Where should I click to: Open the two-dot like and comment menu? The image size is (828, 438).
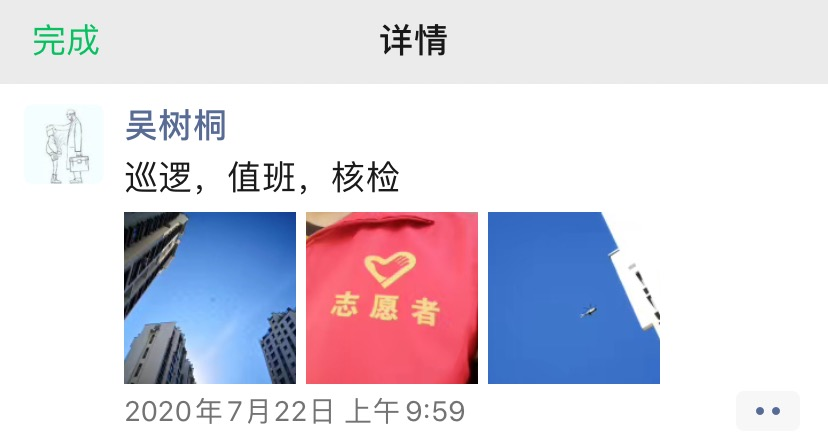(767, 411)
